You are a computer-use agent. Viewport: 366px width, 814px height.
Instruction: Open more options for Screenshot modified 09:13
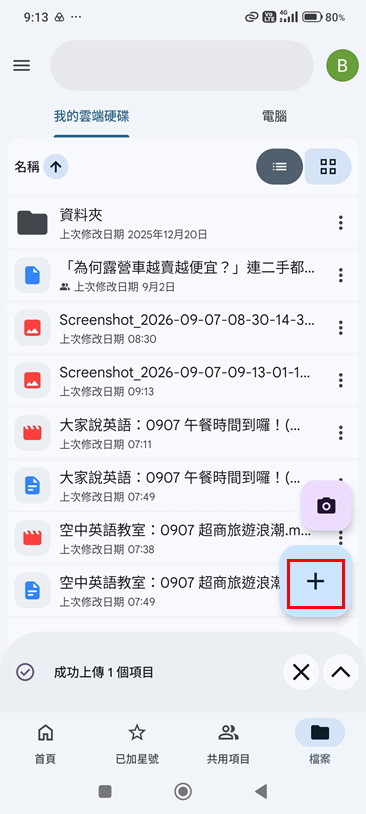[341, 380]
